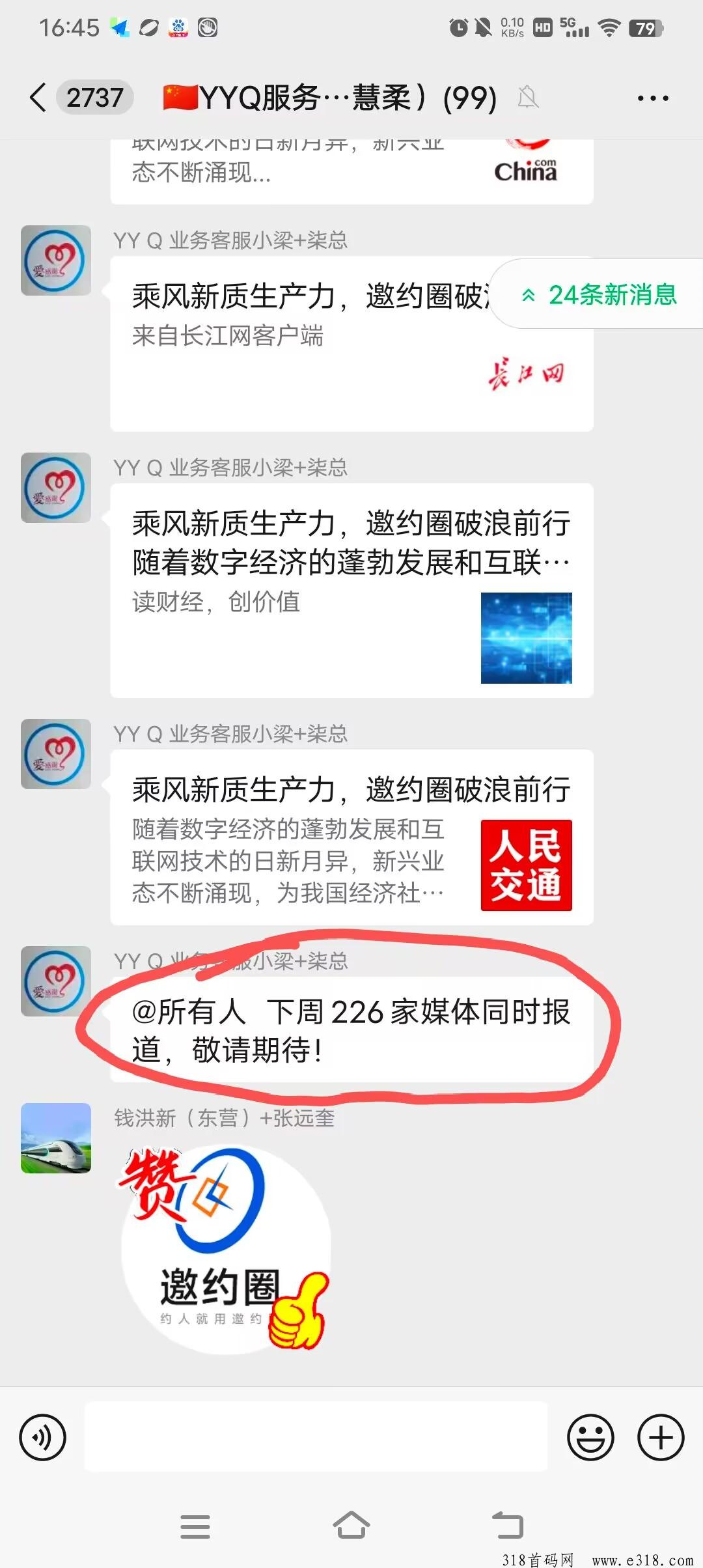Open recent apps from the navigation bar
Viewport: 703px width, 1568px height.
[195, 1526]
